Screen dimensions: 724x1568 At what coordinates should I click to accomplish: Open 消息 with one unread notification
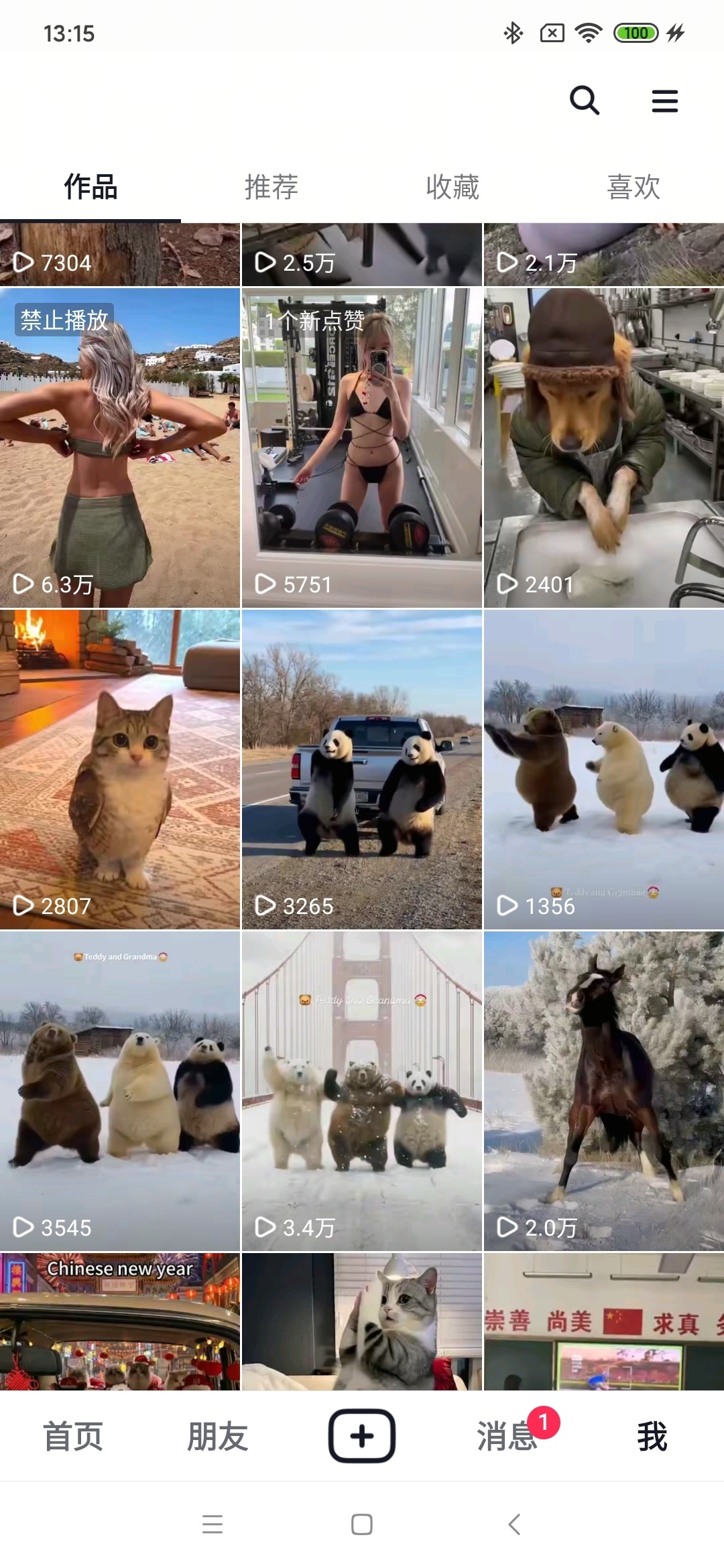point(508,1436)
